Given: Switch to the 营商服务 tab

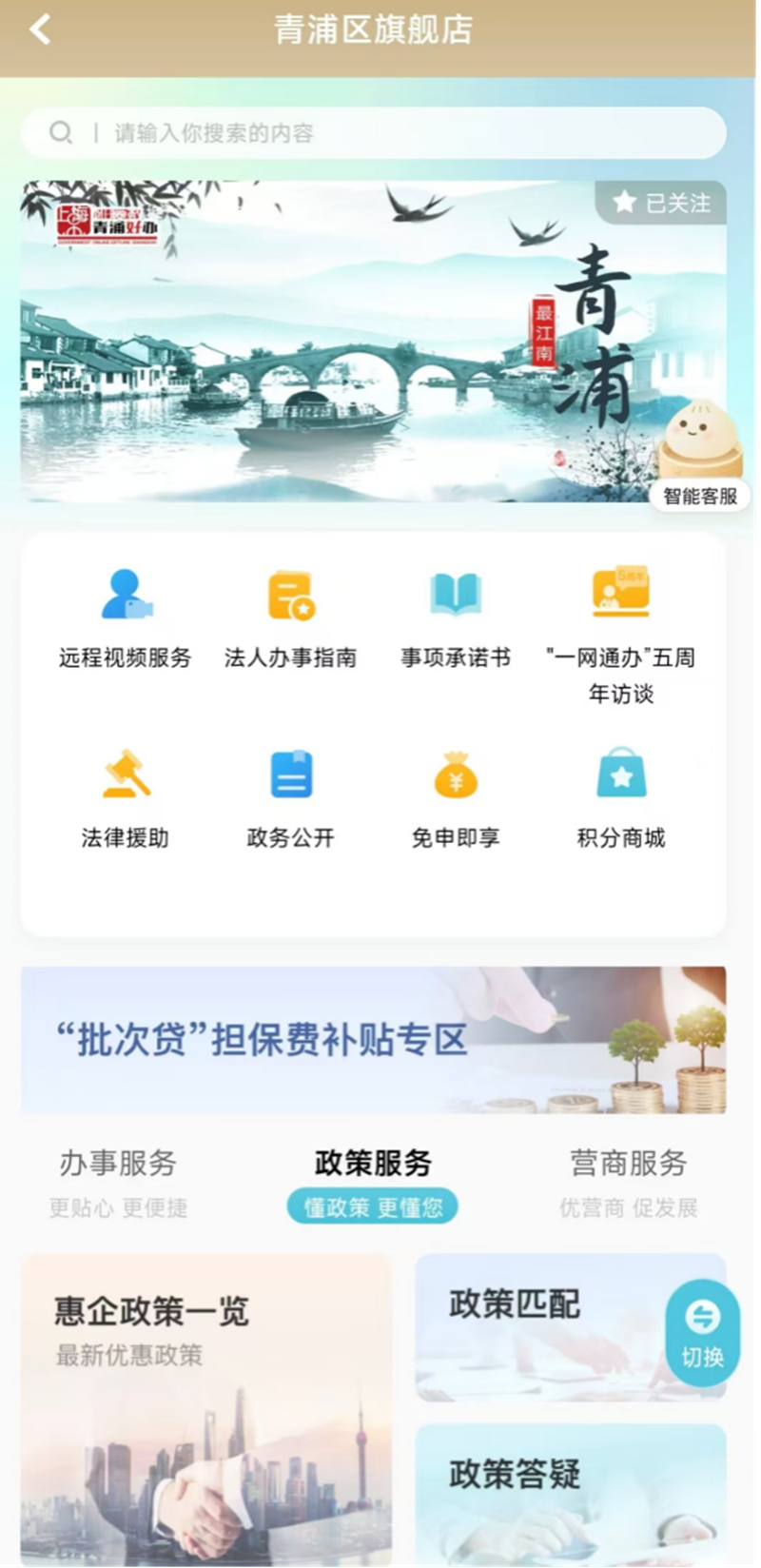Looking at the screenshot, I should click(628, 1180).
